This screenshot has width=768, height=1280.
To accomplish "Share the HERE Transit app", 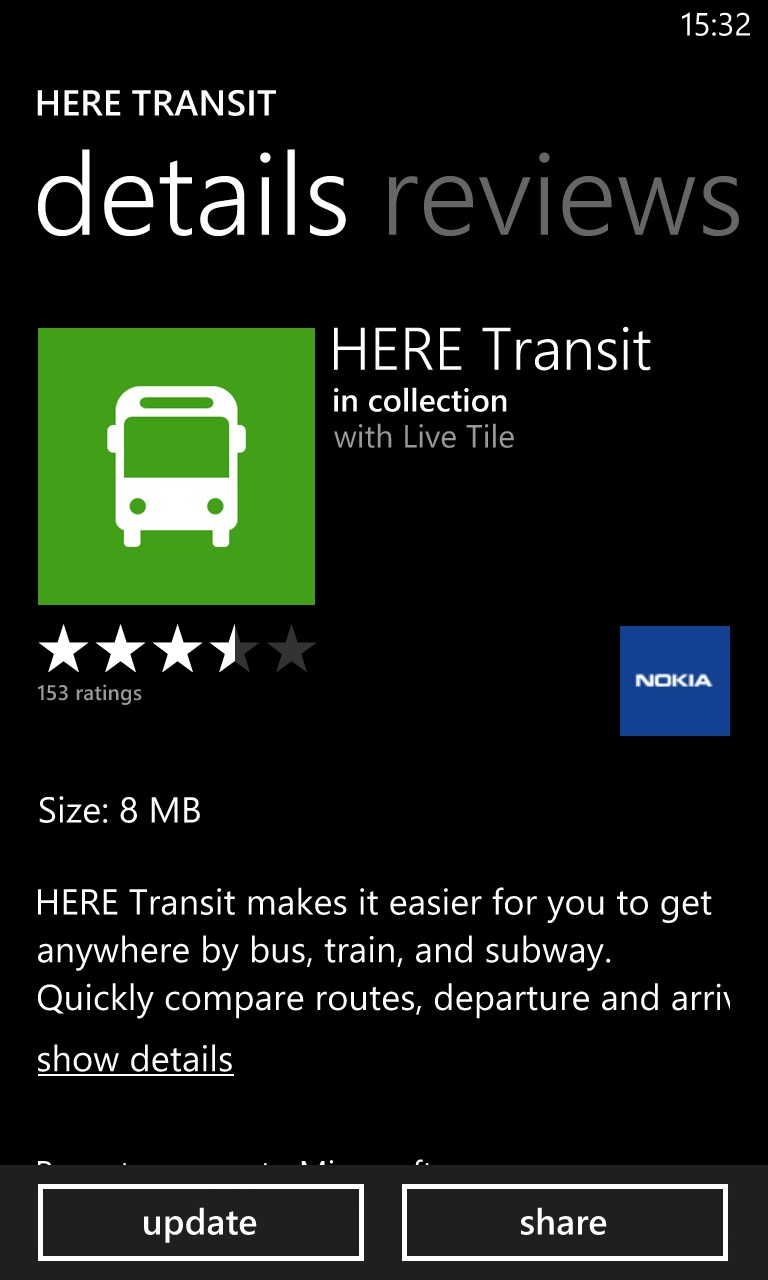I will point(564,1222).
